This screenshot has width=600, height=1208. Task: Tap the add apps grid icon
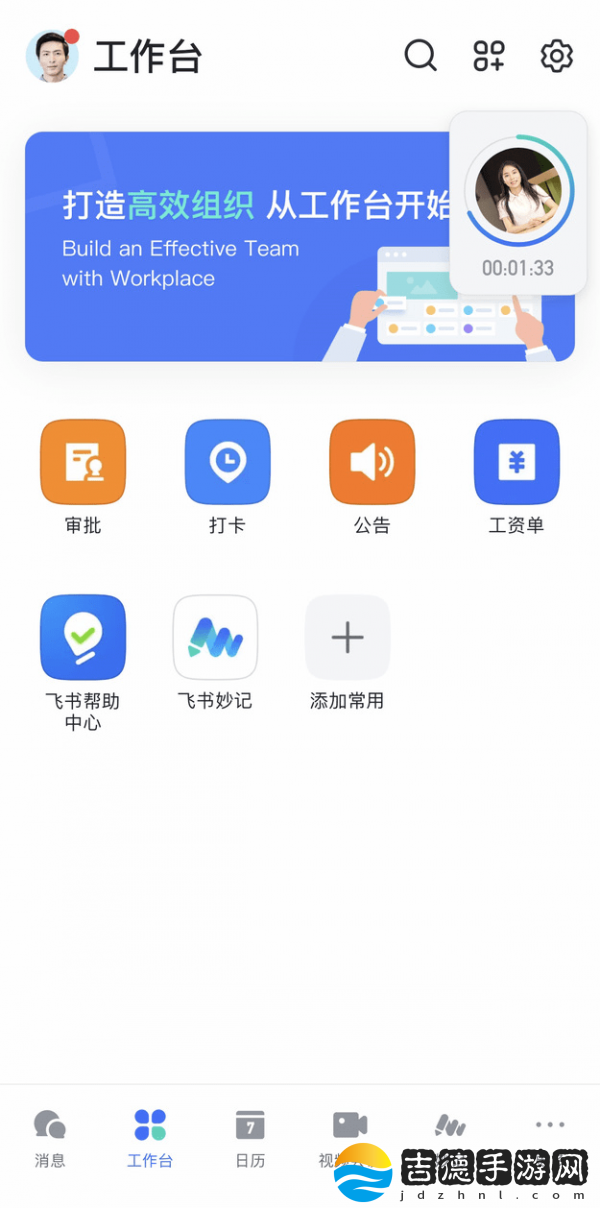click(489, 56)
